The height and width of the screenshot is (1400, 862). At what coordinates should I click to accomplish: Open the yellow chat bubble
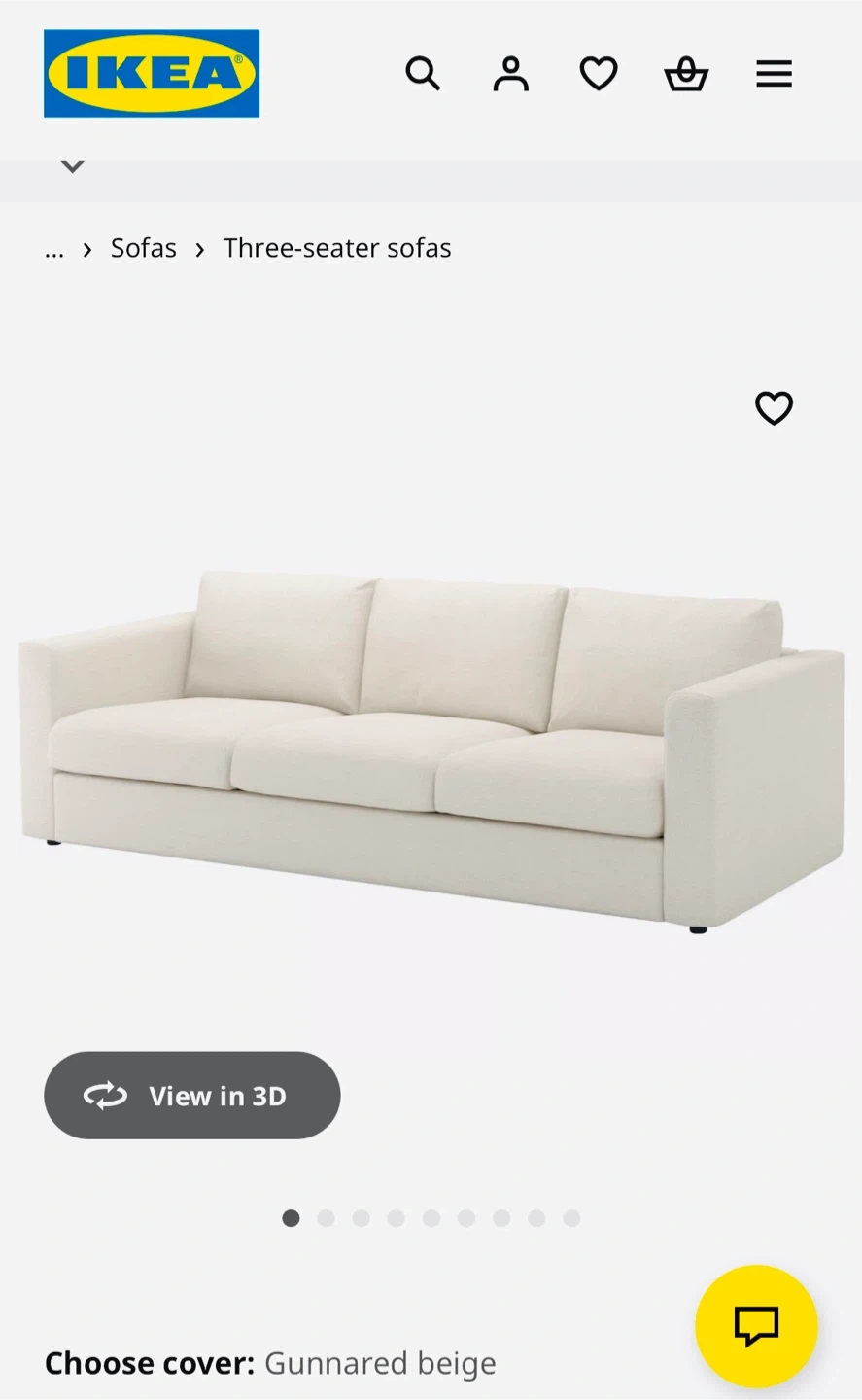(x=756, y=1326)
